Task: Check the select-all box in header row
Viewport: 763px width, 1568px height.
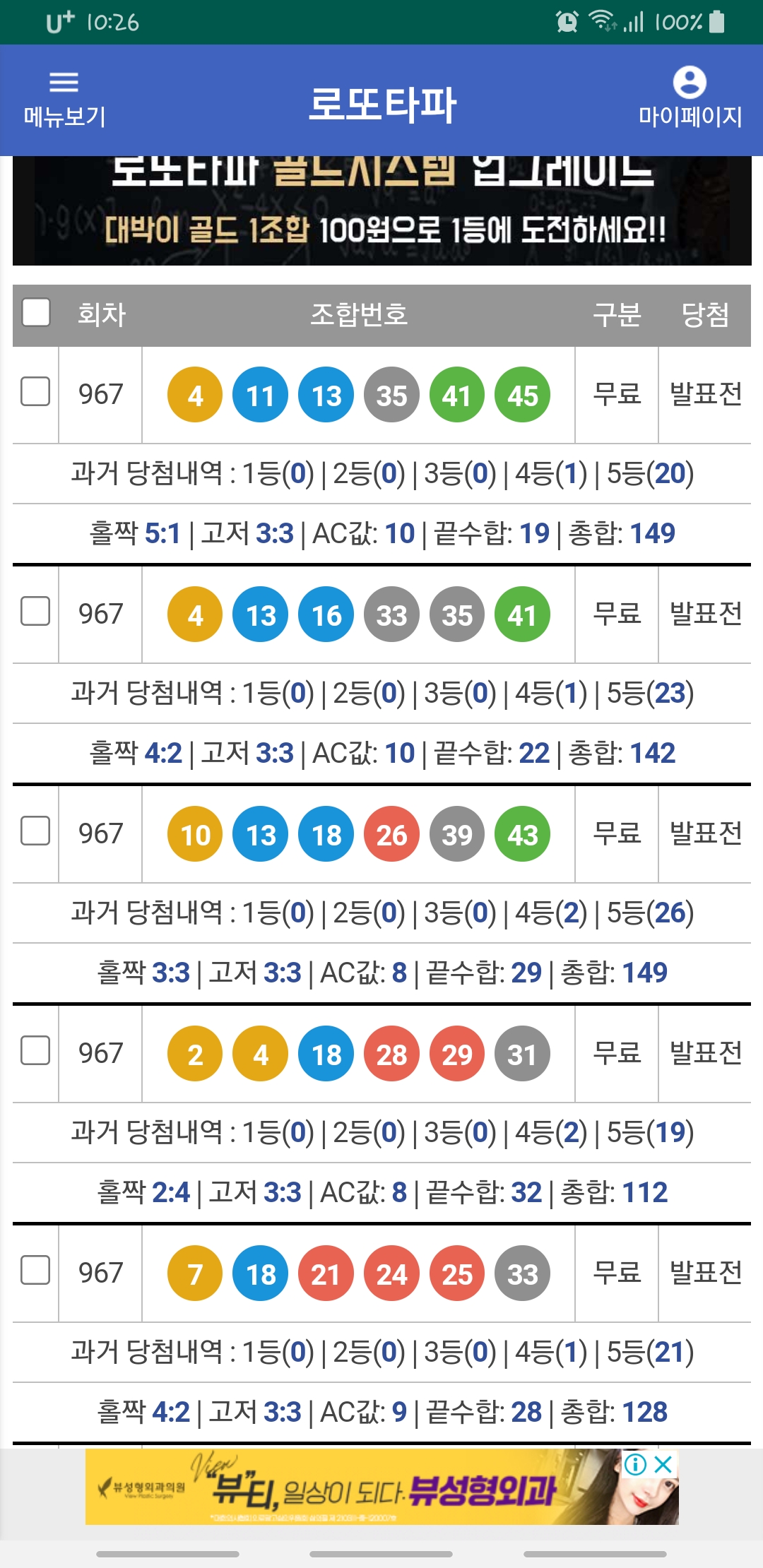Action: click(36, 312)
